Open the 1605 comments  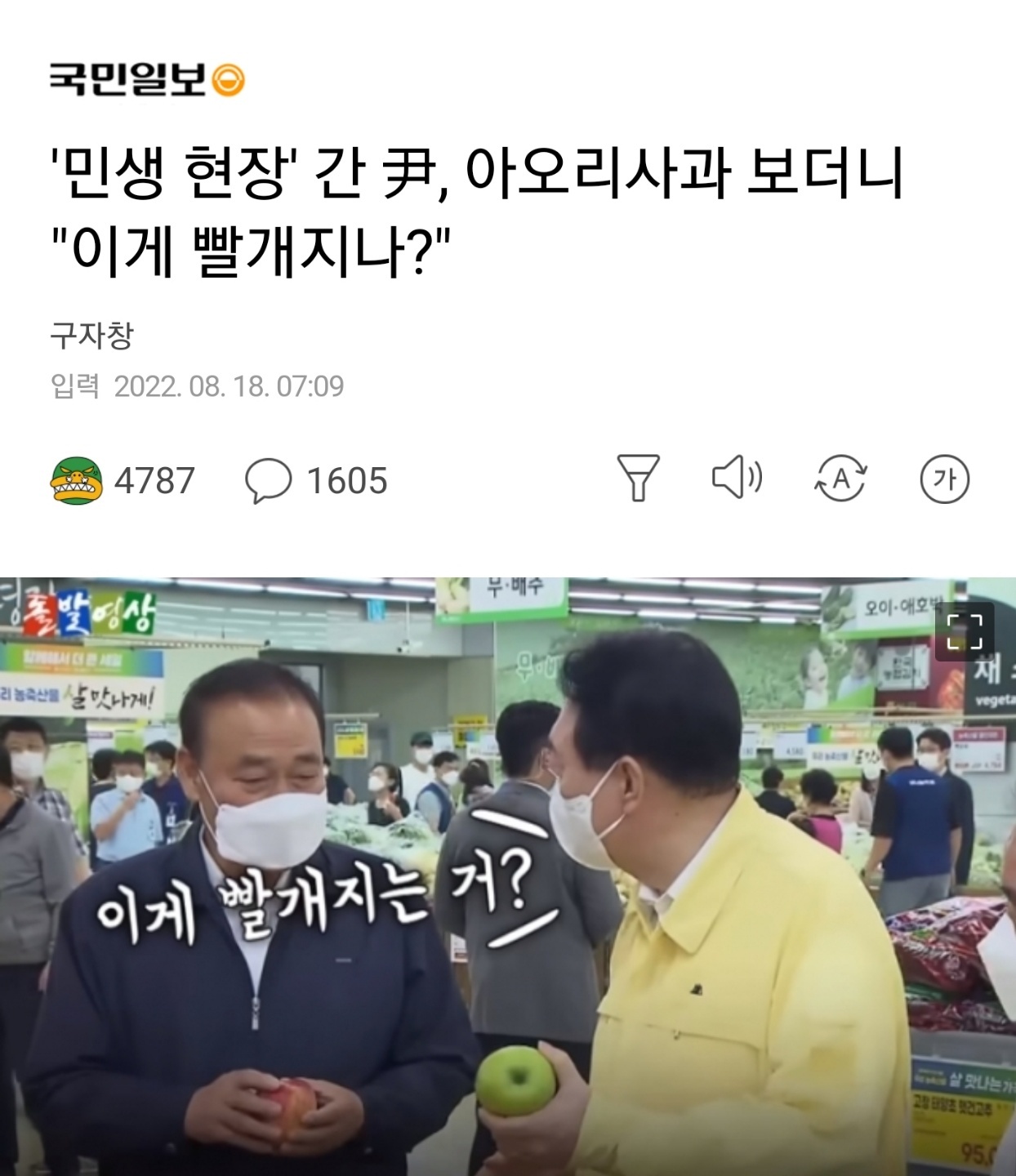coord(316,480)
